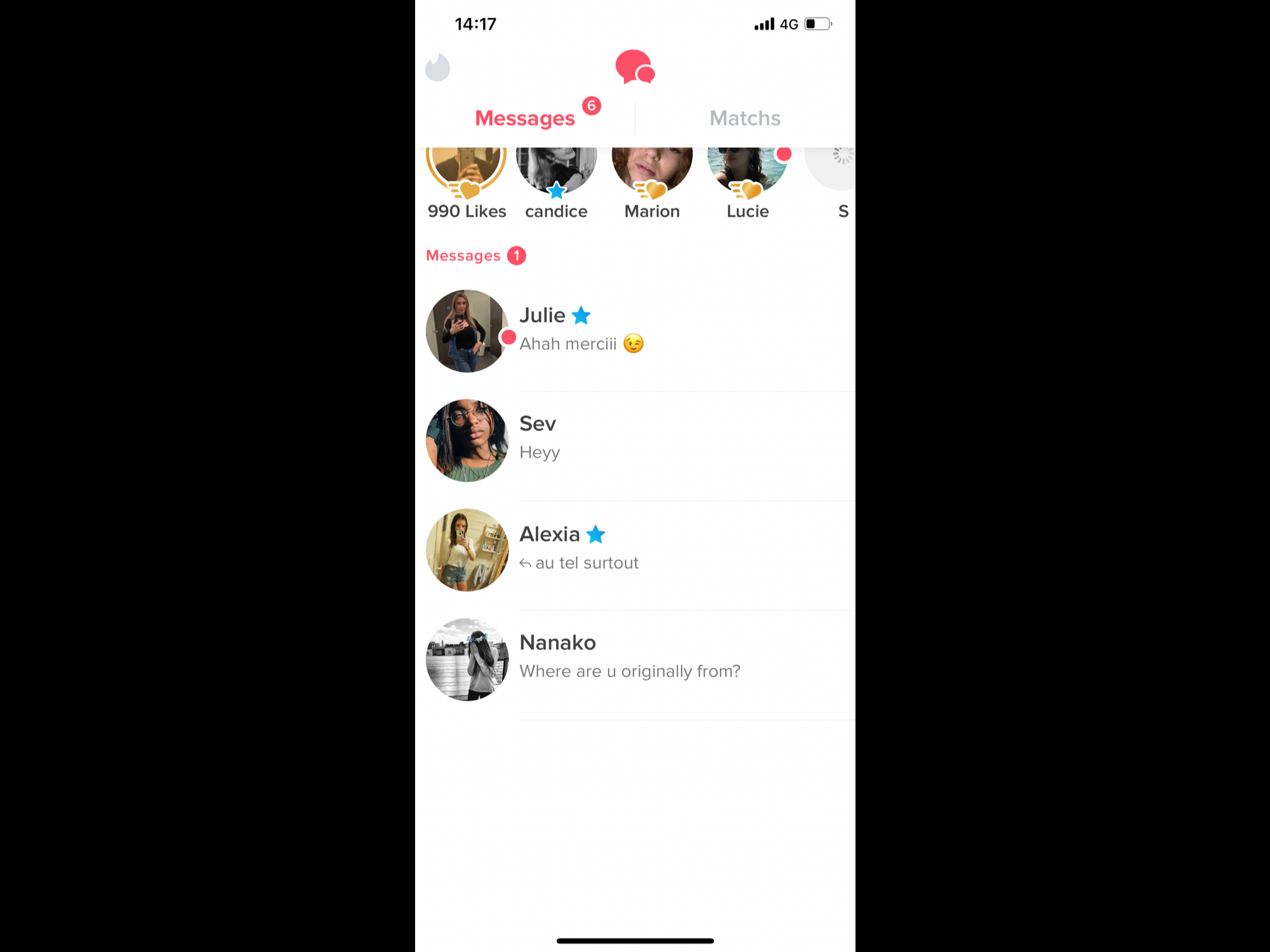Switch to the Matchs tab

tap(744, 118)
